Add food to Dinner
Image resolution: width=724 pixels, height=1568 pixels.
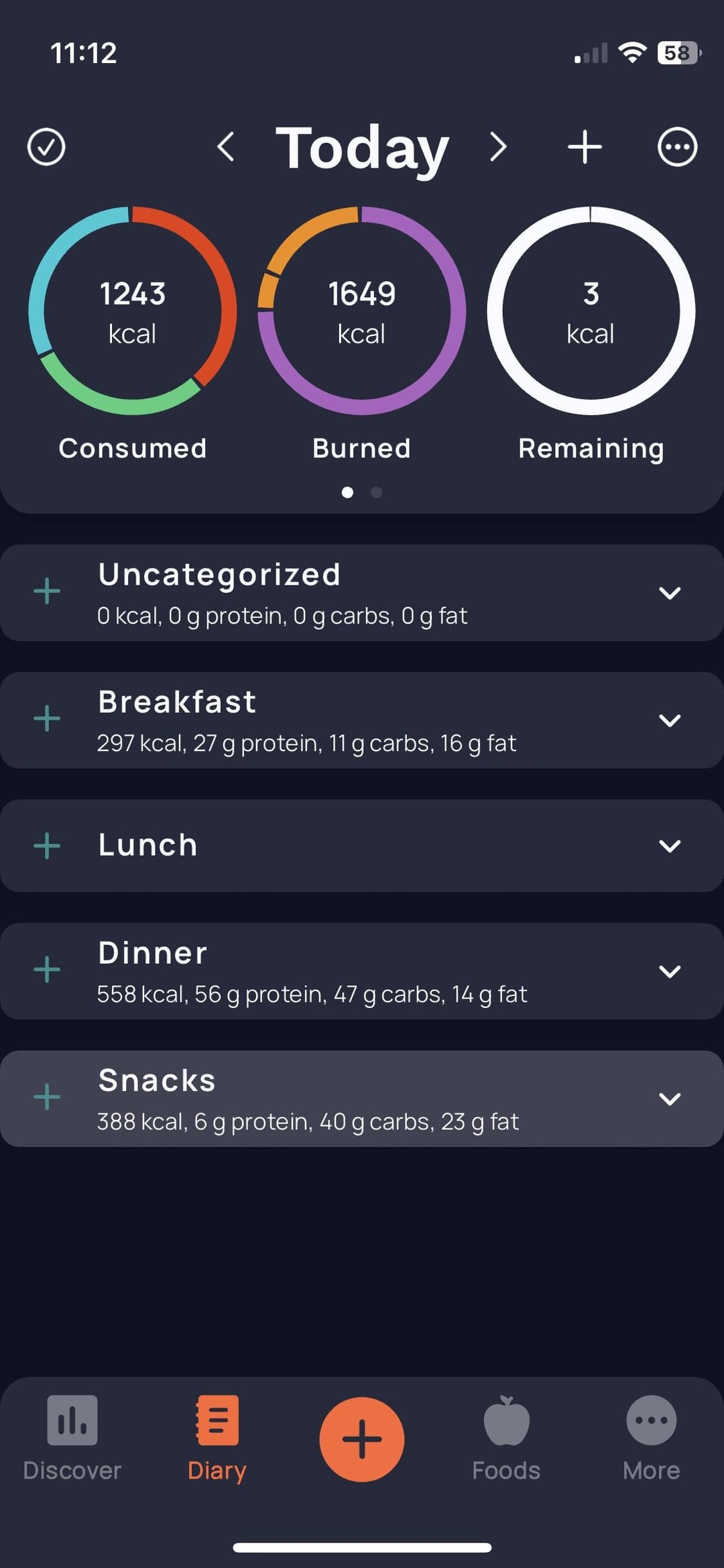tap(47, 970)
